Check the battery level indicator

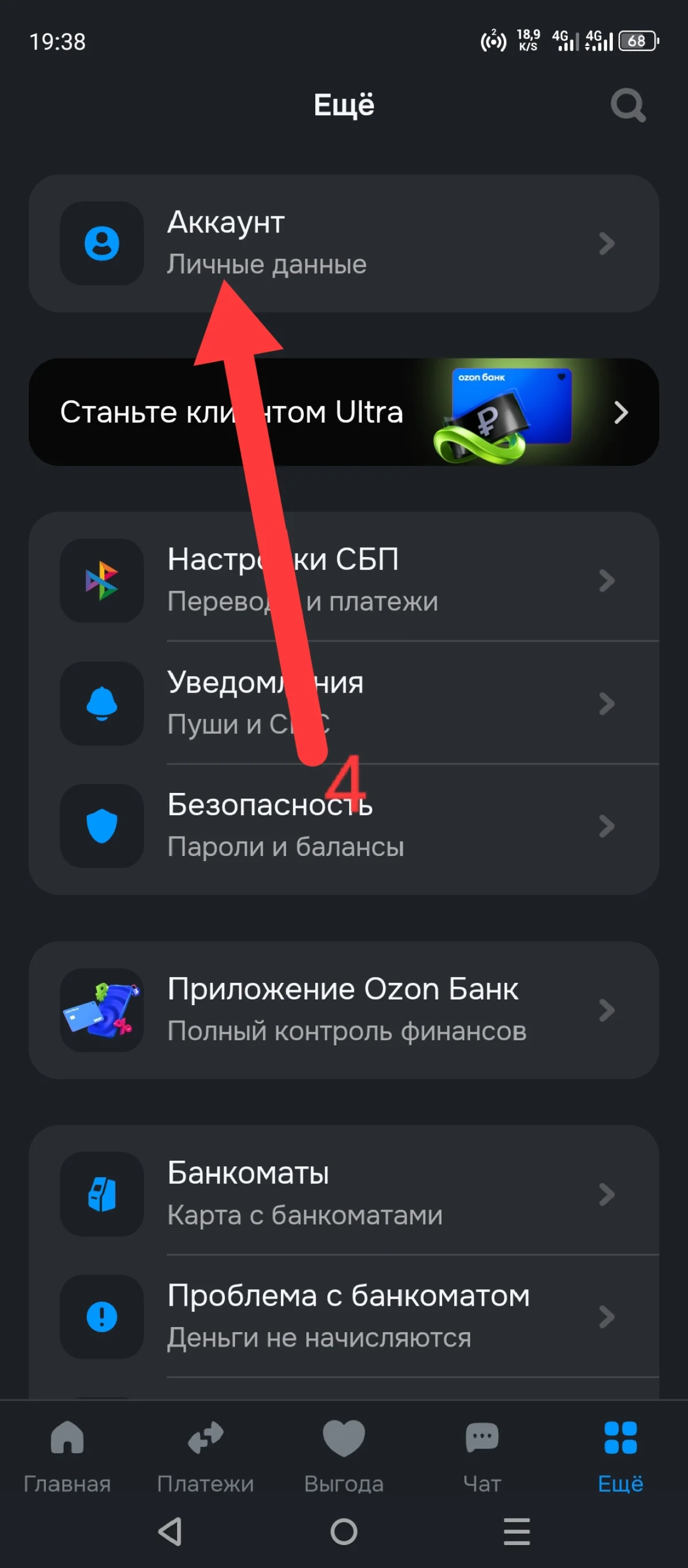coord(638,41)
